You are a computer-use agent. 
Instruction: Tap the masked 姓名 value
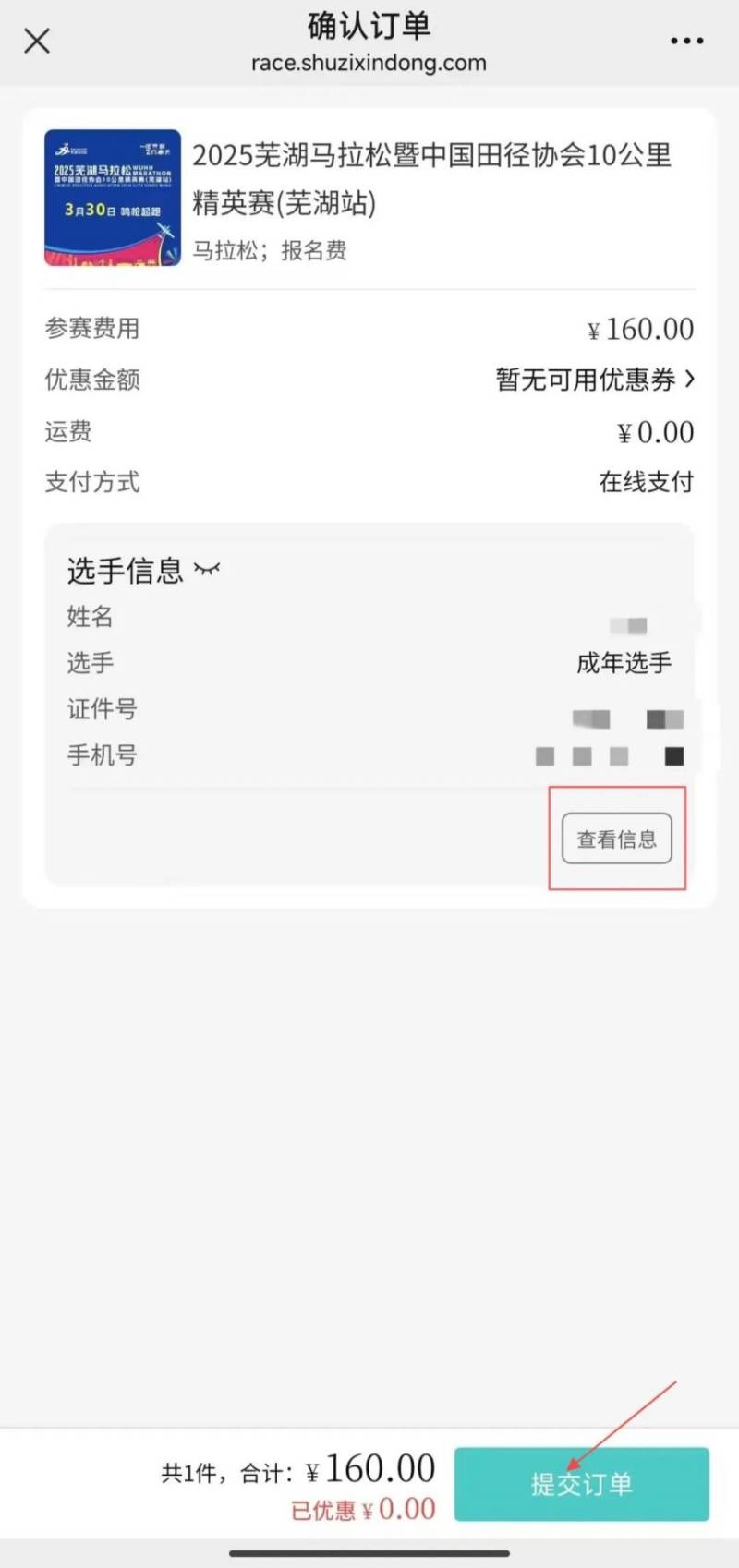point(630,624)
